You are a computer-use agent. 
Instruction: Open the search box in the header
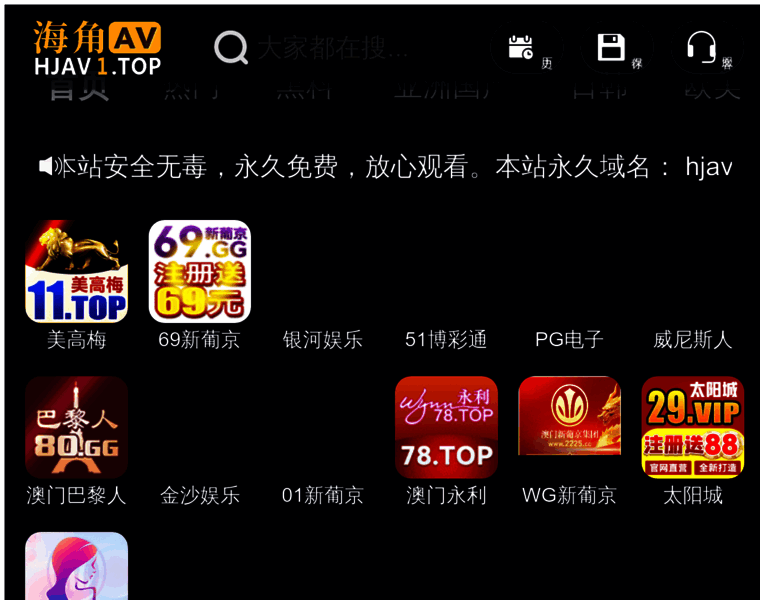tap(330, 47)
